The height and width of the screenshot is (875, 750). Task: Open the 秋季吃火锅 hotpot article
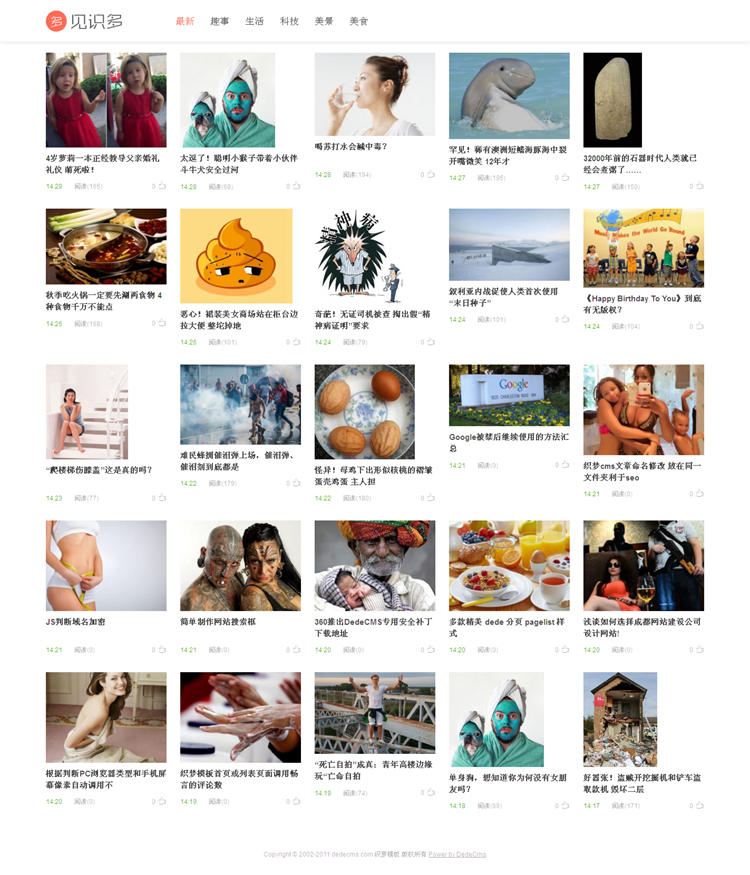(106, 301)
